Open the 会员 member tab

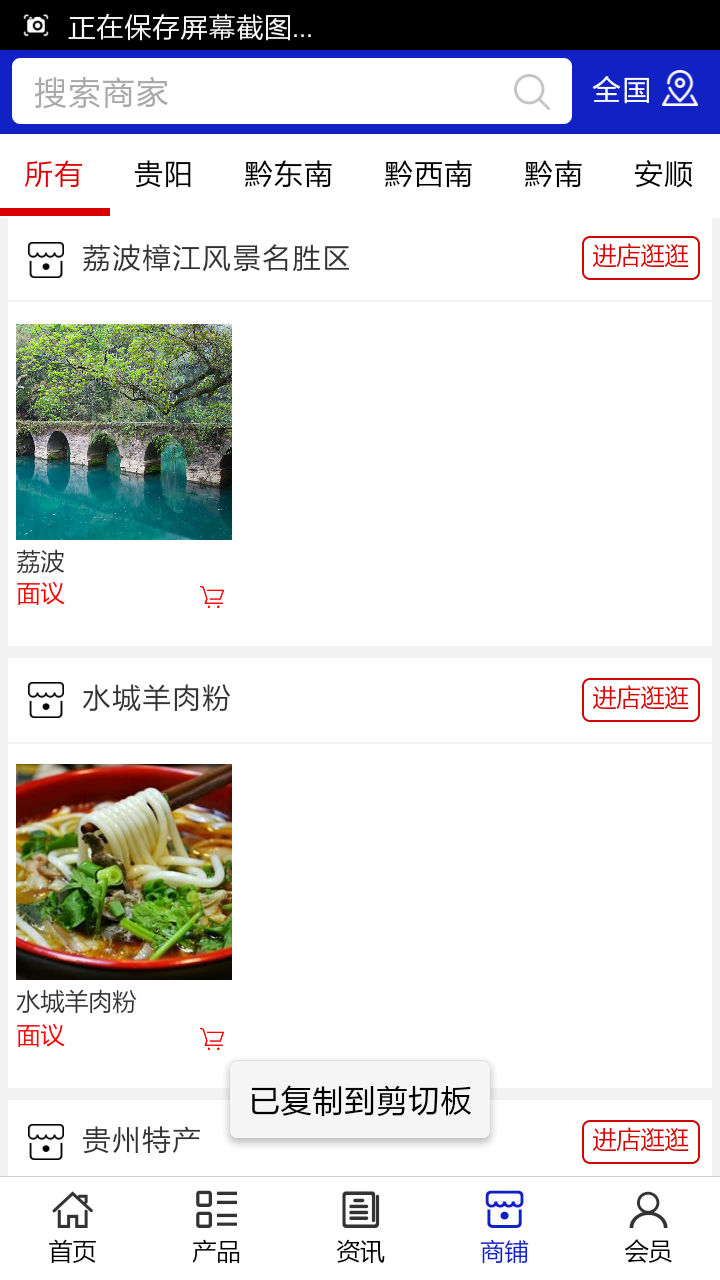pos(648,1228)
